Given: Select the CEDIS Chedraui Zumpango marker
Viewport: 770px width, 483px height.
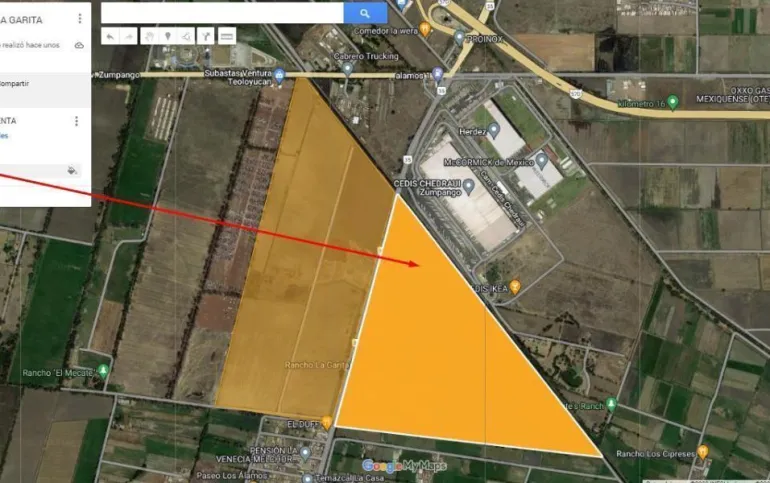Looking at the screenshot, I should click(x=407, y=159).
